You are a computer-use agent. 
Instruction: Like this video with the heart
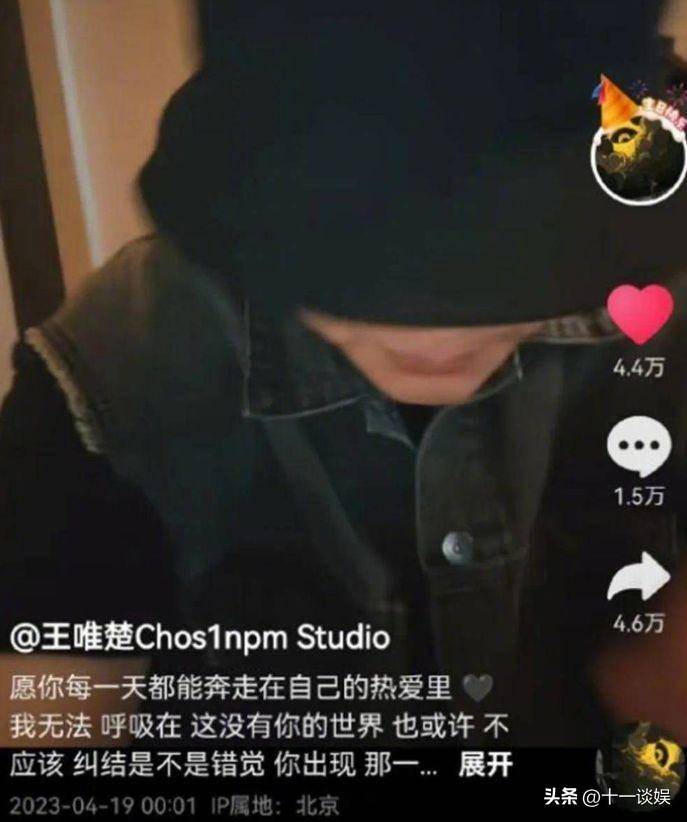click(640, 314)
